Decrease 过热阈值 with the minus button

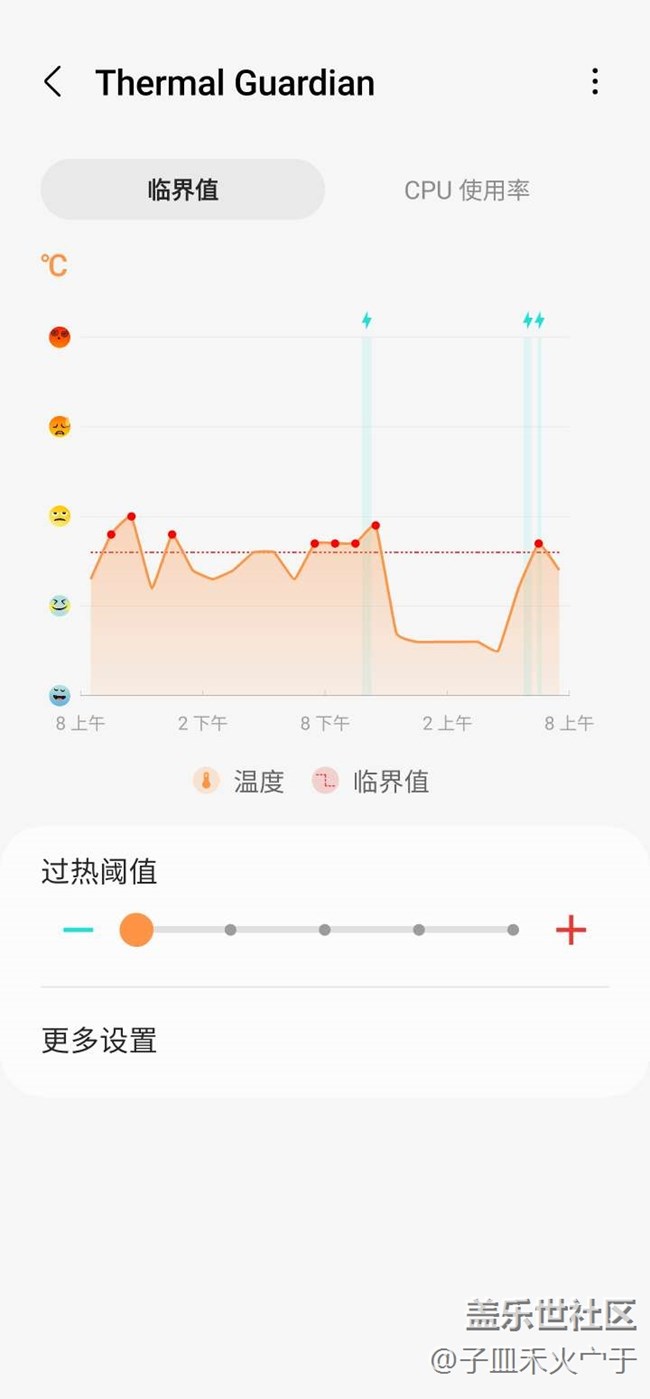78,930
